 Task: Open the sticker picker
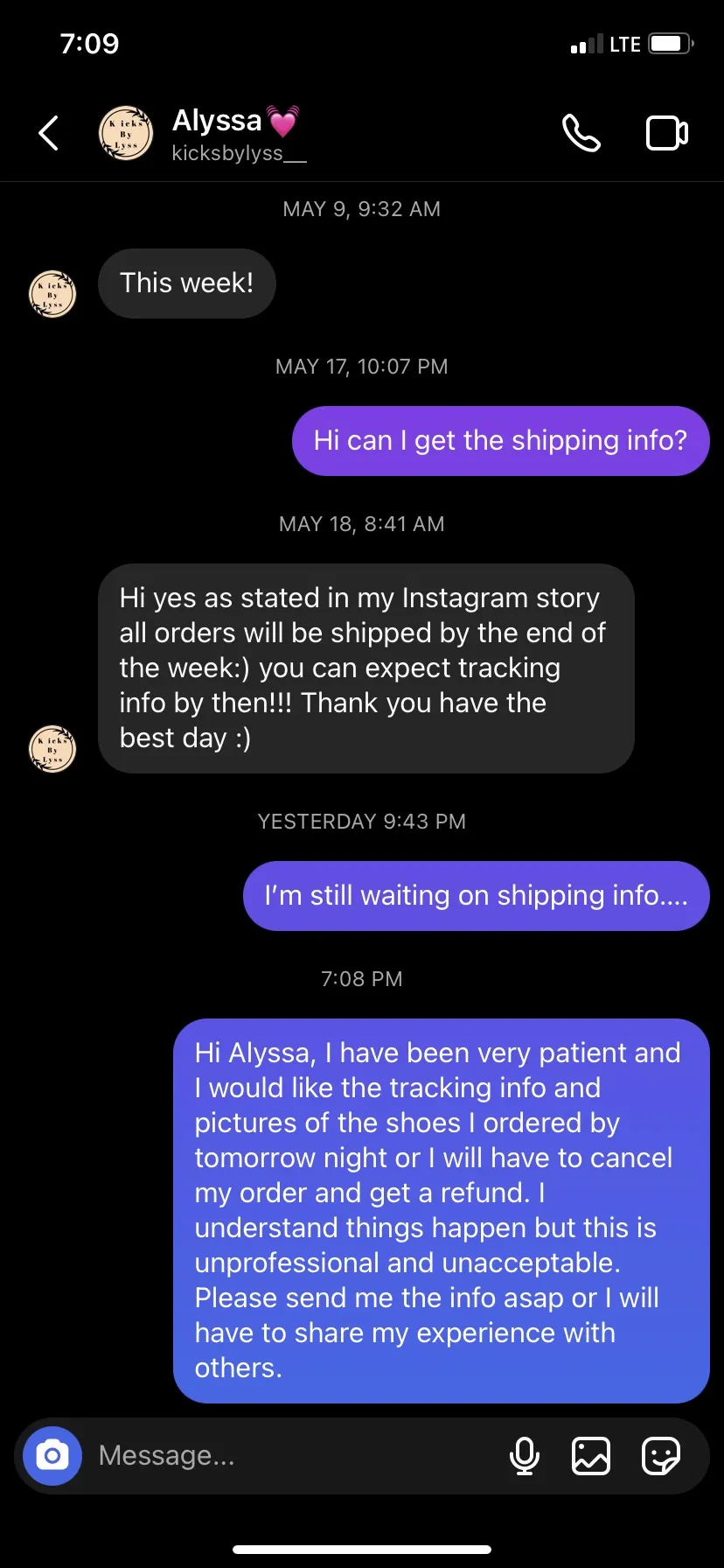(661, 1456)
